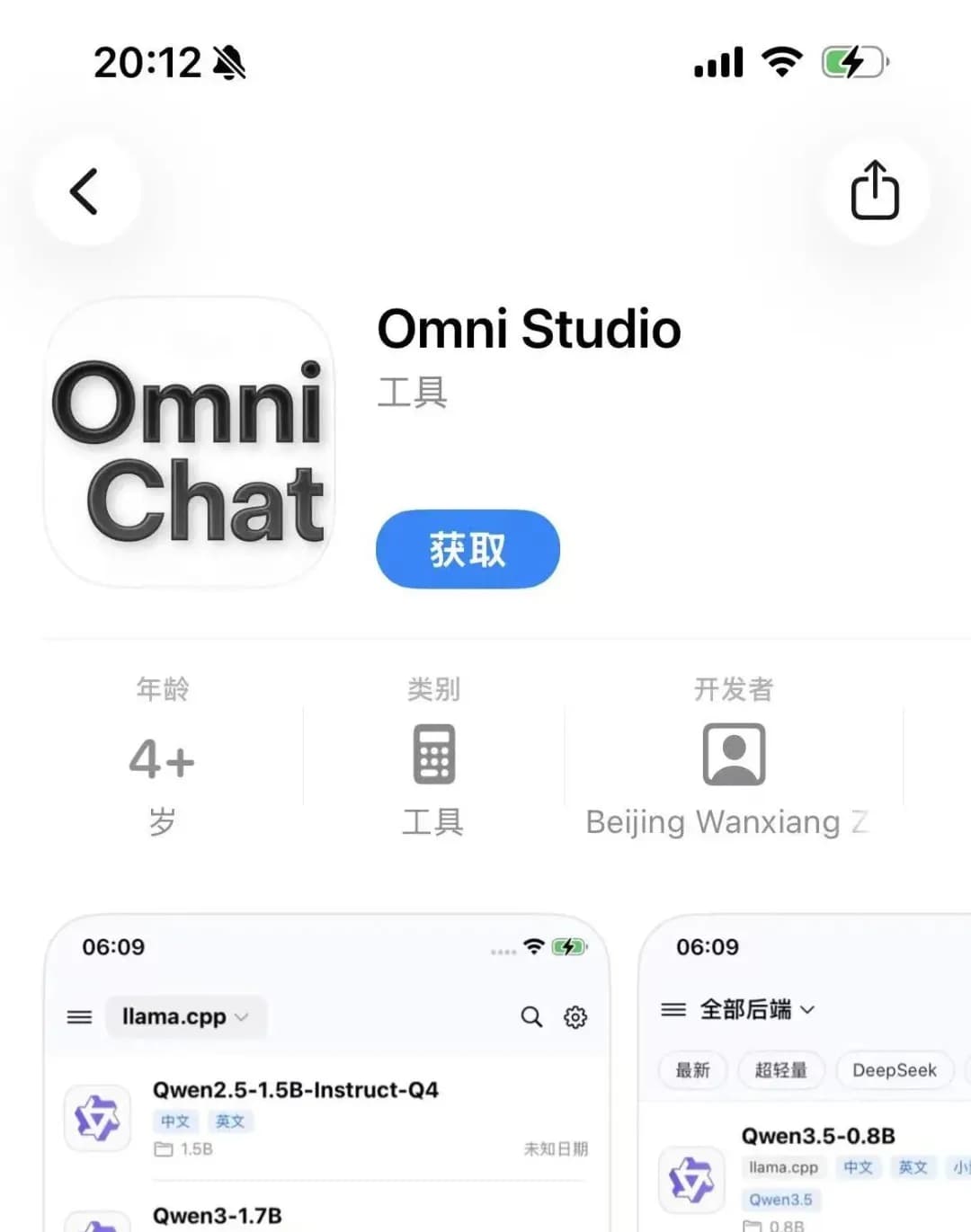Open search in the llama.cpp screenshot
971x1232 pixels.
tap(530, 1017)
